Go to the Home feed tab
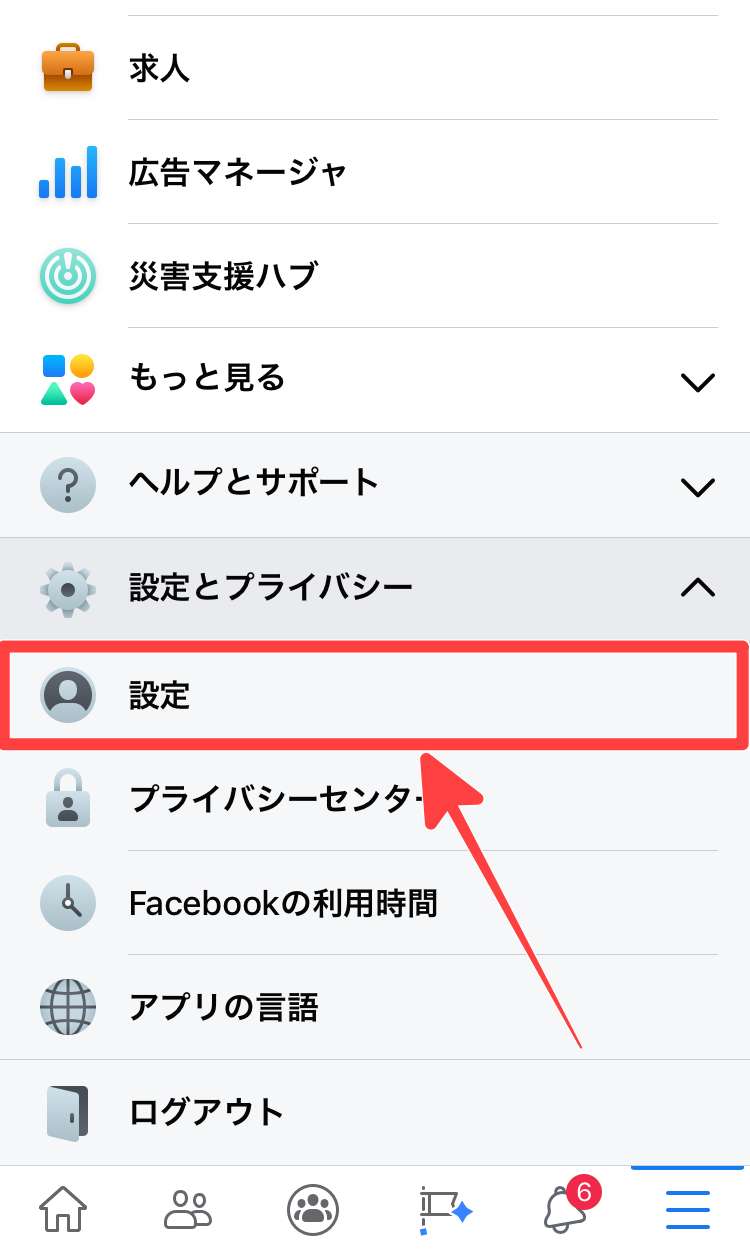This screenshot has width=750, height=1254. [x=63, y=1209]
